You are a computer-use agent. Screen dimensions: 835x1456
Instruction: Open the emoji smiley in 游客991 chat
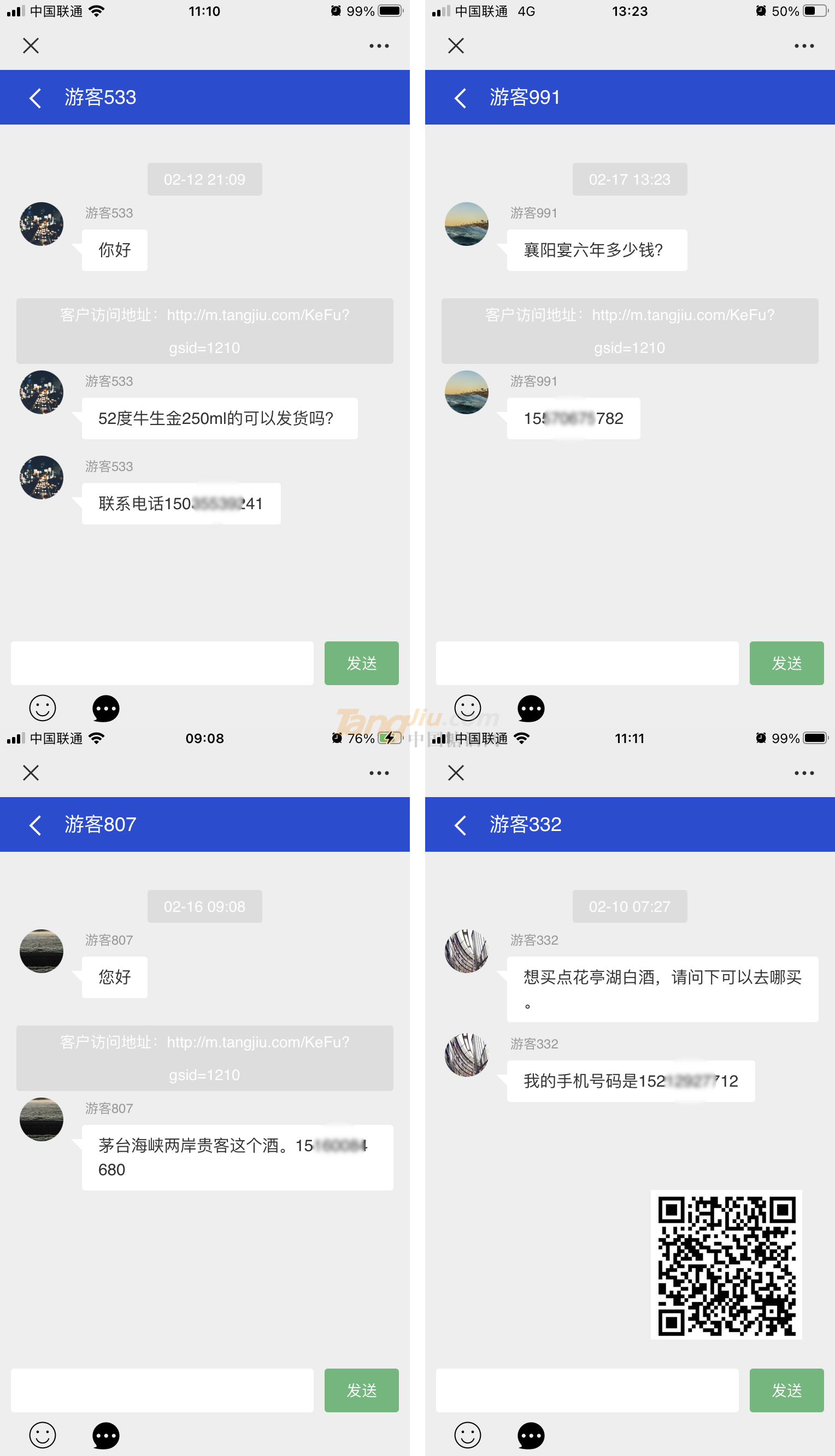click(467, 708)
